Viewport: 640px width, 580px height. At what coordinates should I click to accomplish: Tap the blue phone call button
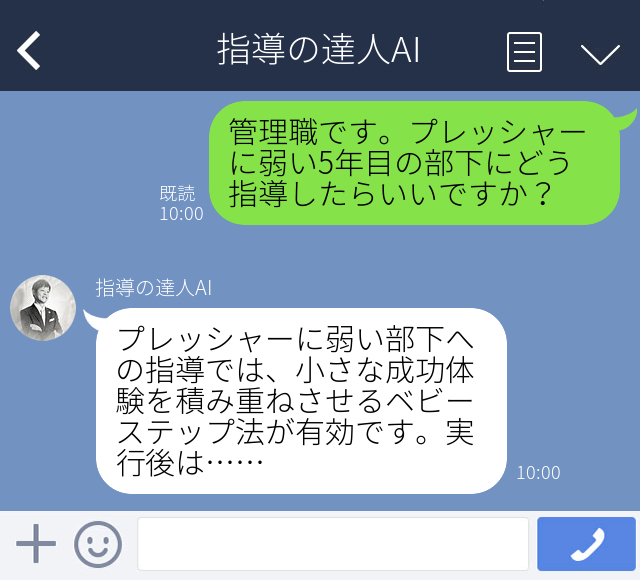[x=586, y=544]
